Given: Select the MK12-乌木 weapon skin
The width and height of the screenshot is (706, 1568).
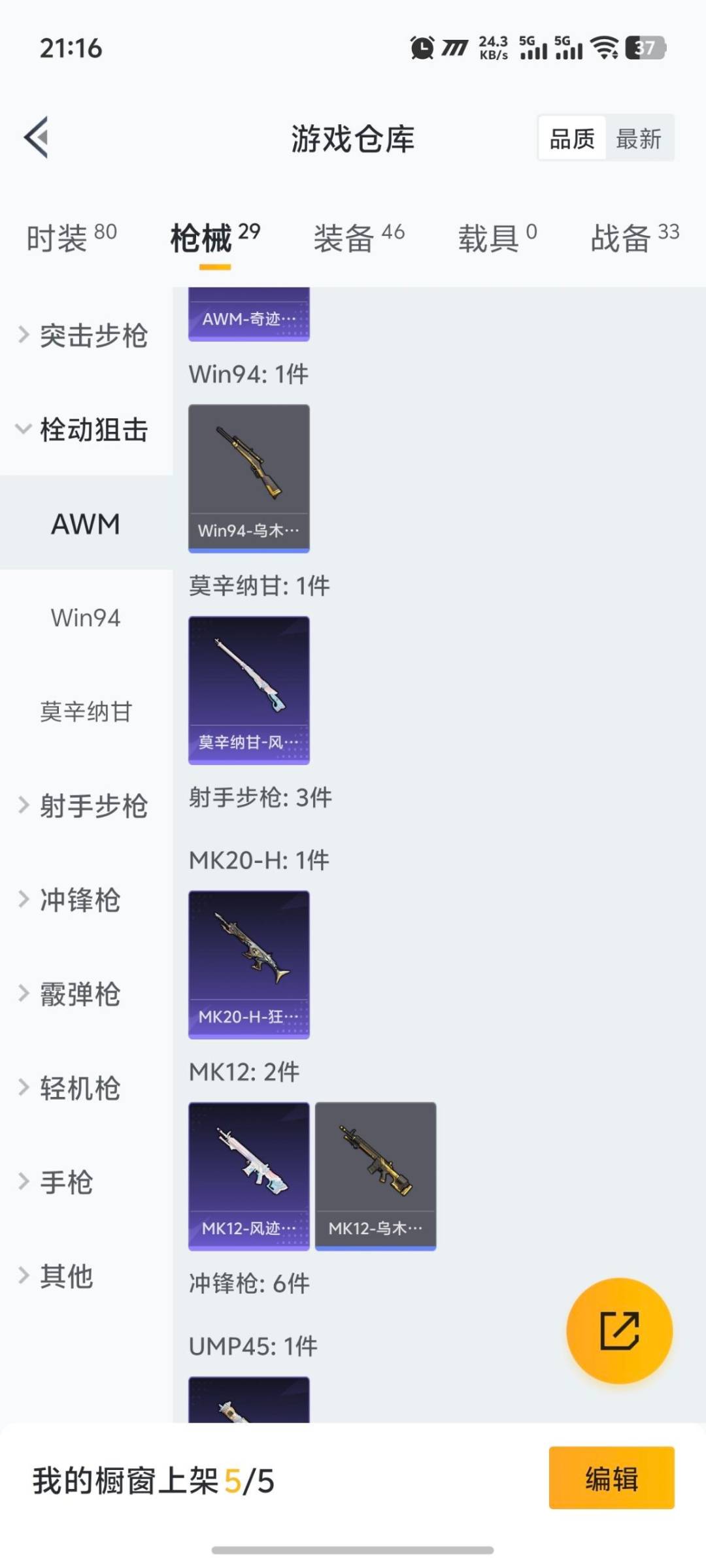Looking at the screenshot, I should pyautogui.click(x=375, y=1173).
